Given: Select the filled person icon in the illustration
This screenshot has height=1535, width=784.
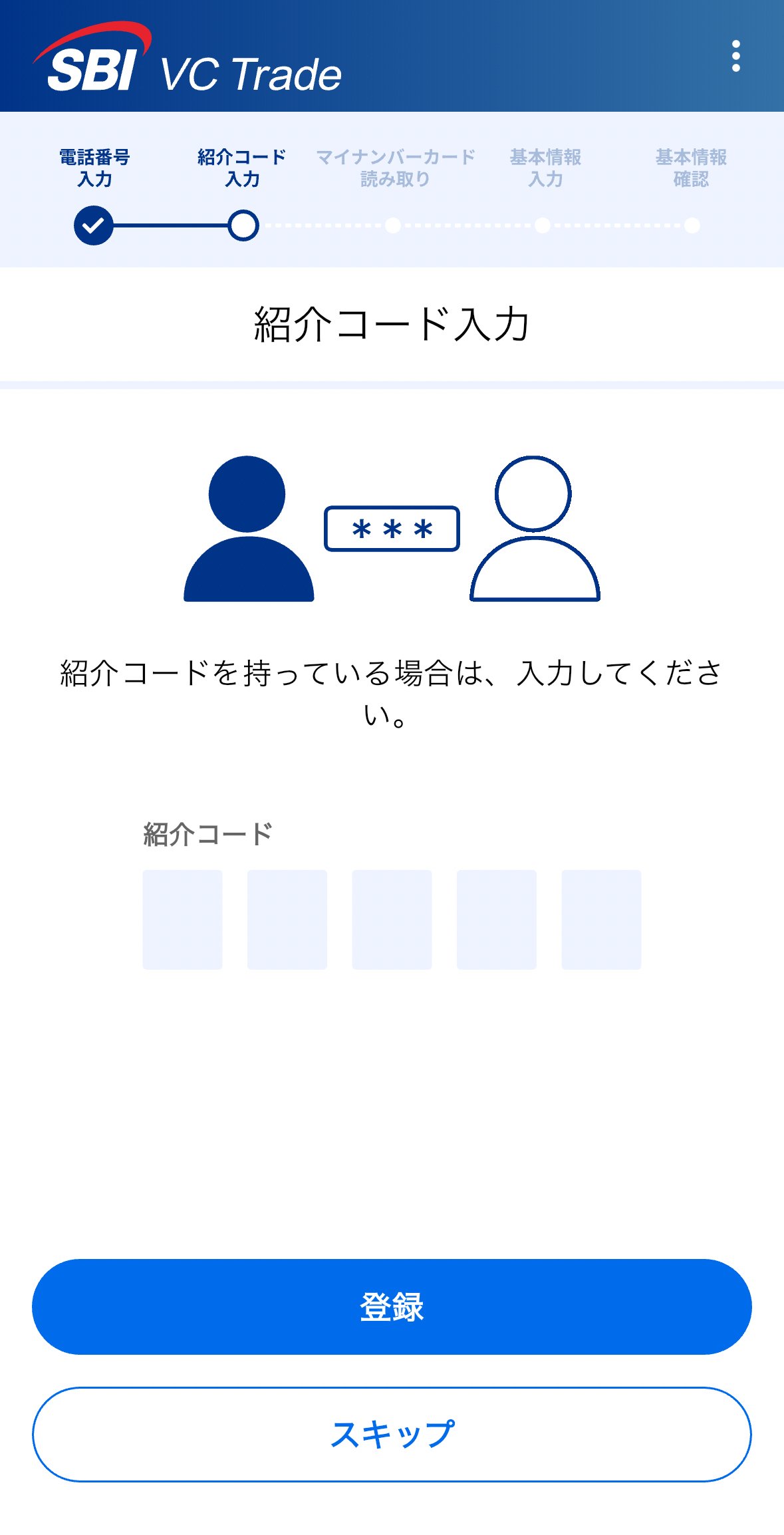Looking at the screenshot, I should (x=247, y=529).
